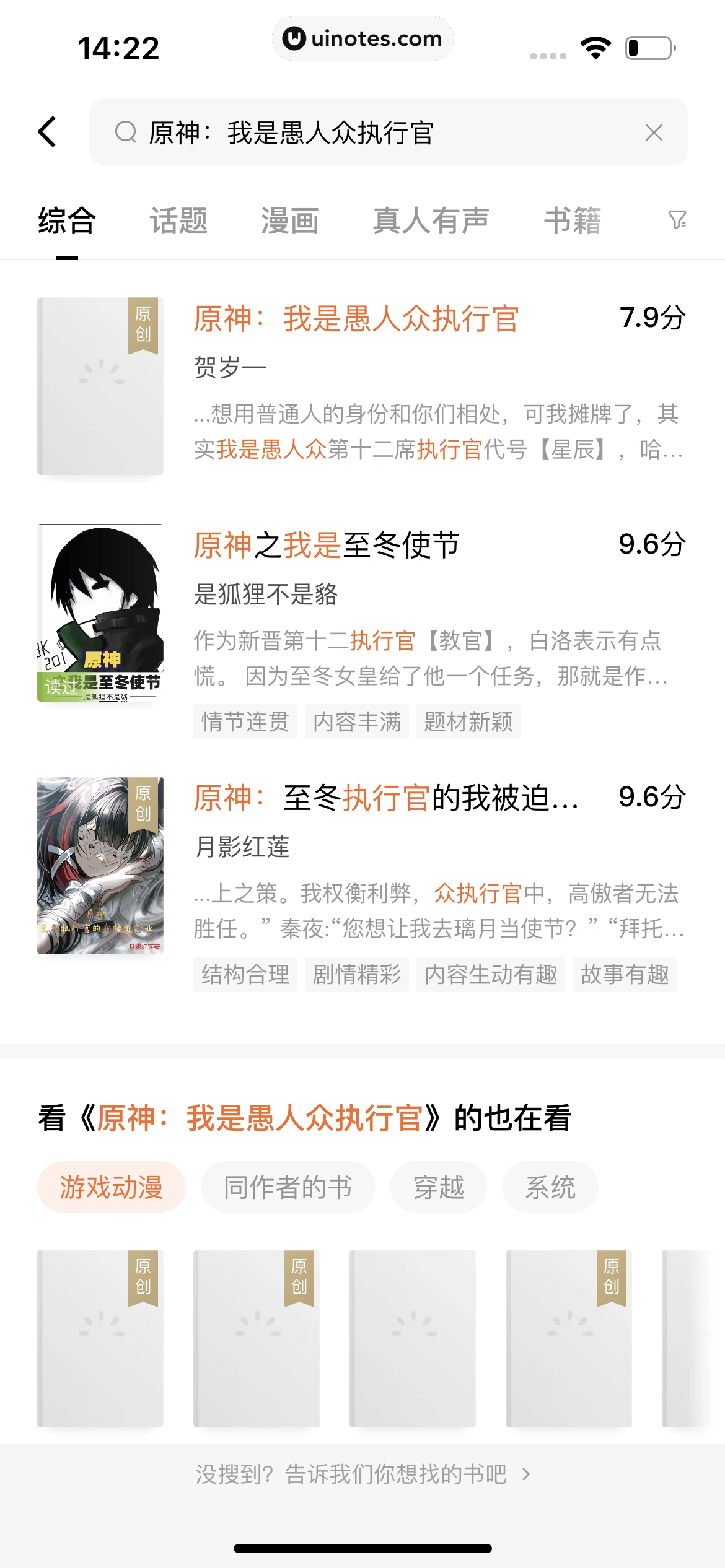Select the 综合 tab
The width and height of the screenshot is (725, 1568).
[67, 221]
